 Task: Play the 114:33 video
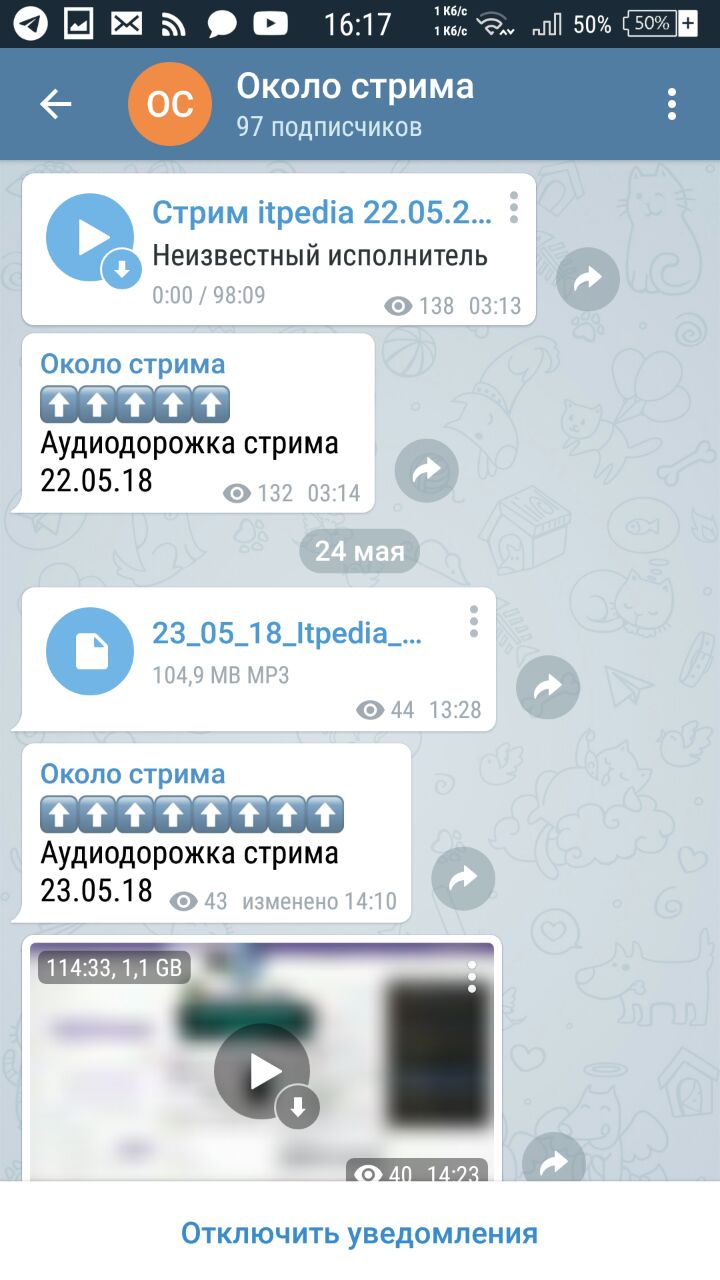[x=262, y=1070]
